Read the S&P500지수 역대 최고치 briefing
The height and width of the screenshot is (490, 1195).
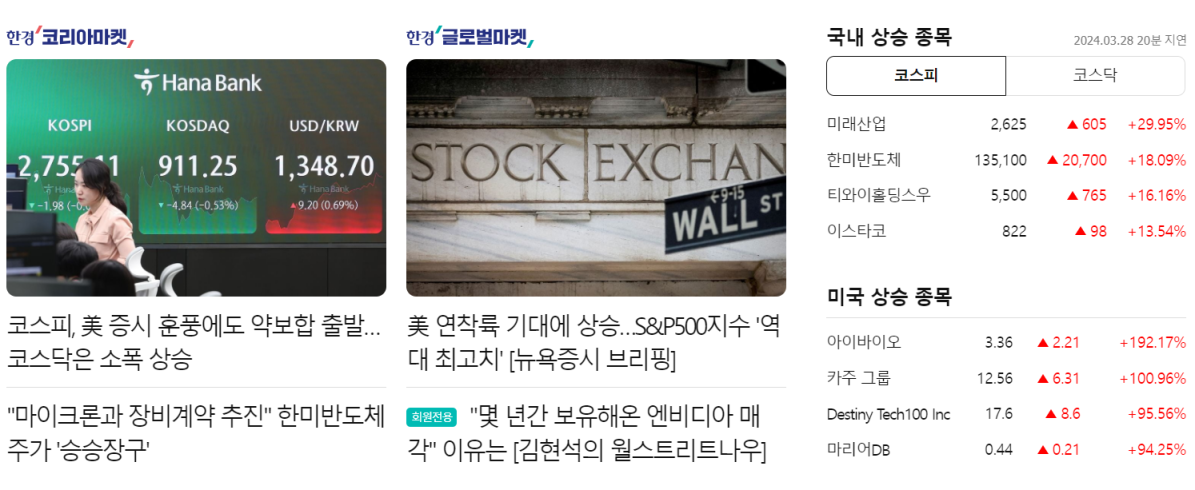[594, 342]
